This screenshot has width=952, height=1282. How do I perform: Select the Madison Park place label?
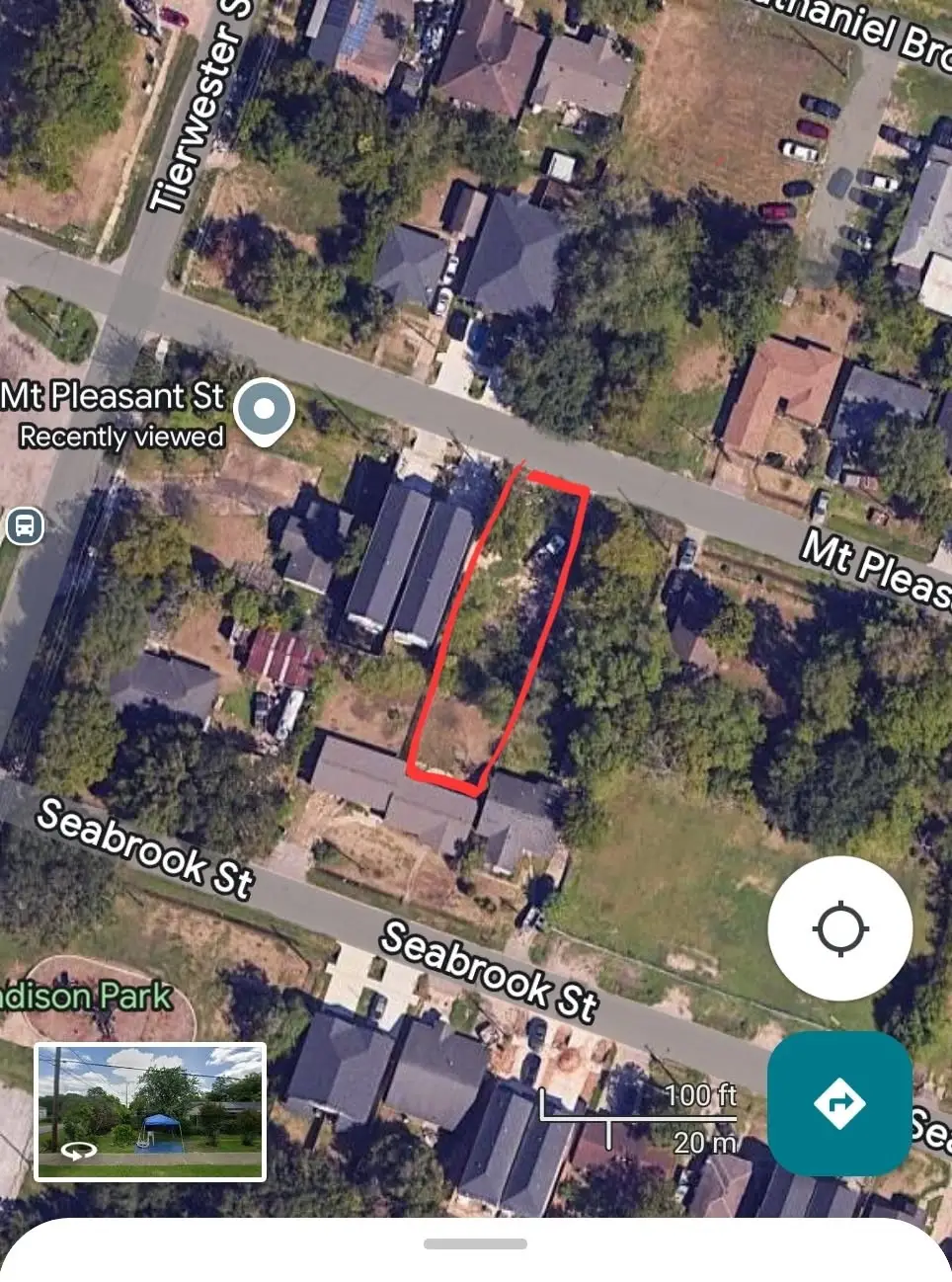click(87, 996)
